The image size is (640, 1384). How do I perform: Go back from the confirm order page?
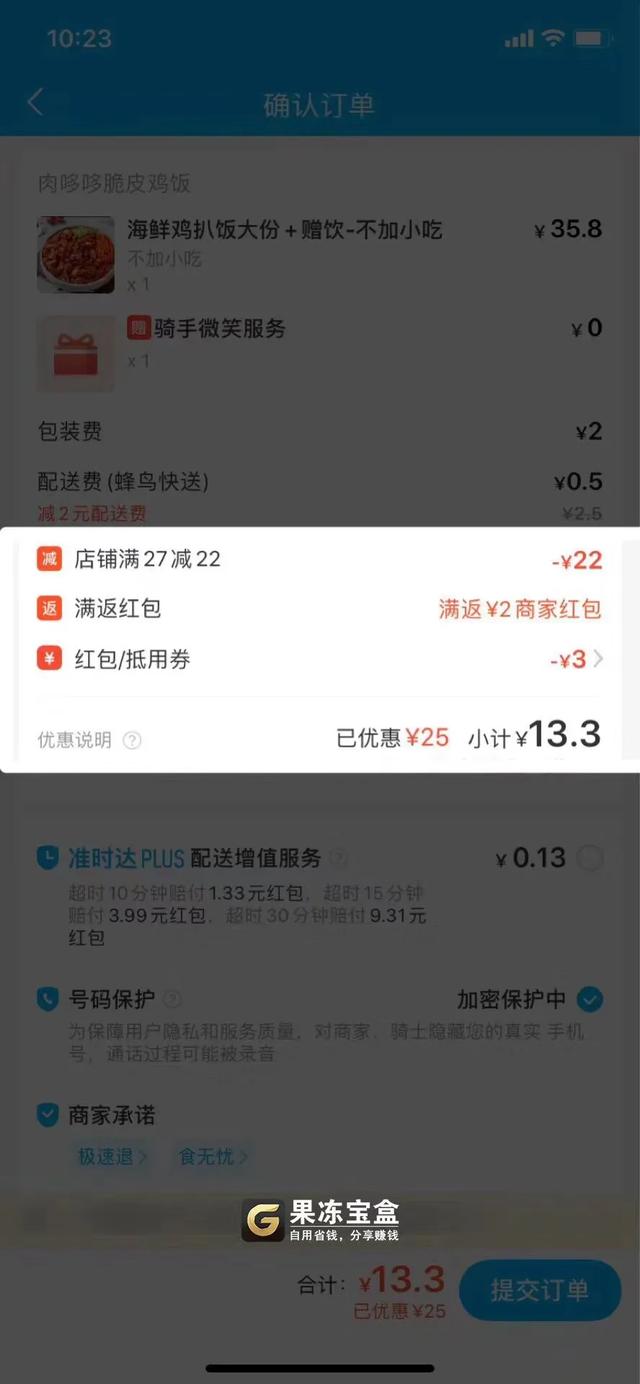tap(36, 102)
